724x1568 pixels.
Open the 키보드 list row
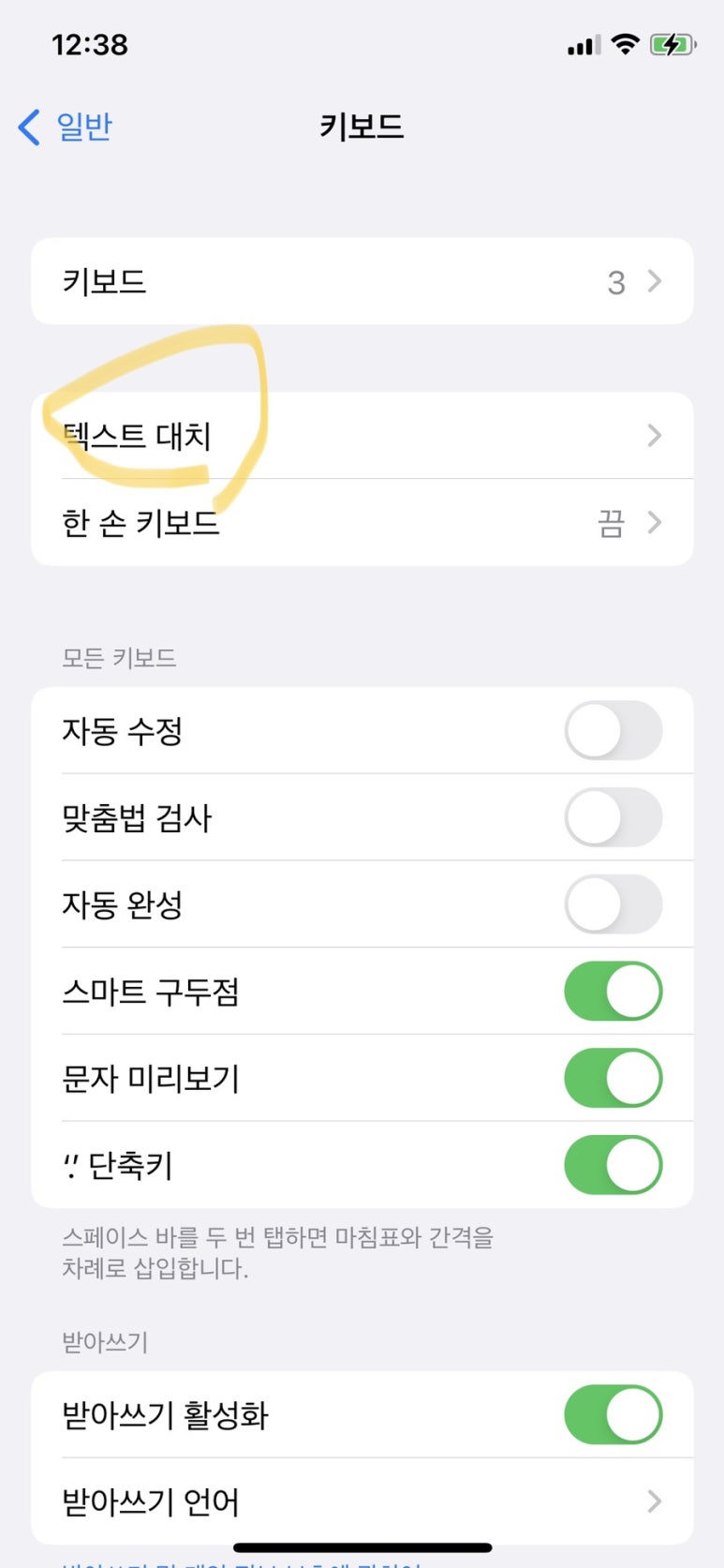coord(362,281)
